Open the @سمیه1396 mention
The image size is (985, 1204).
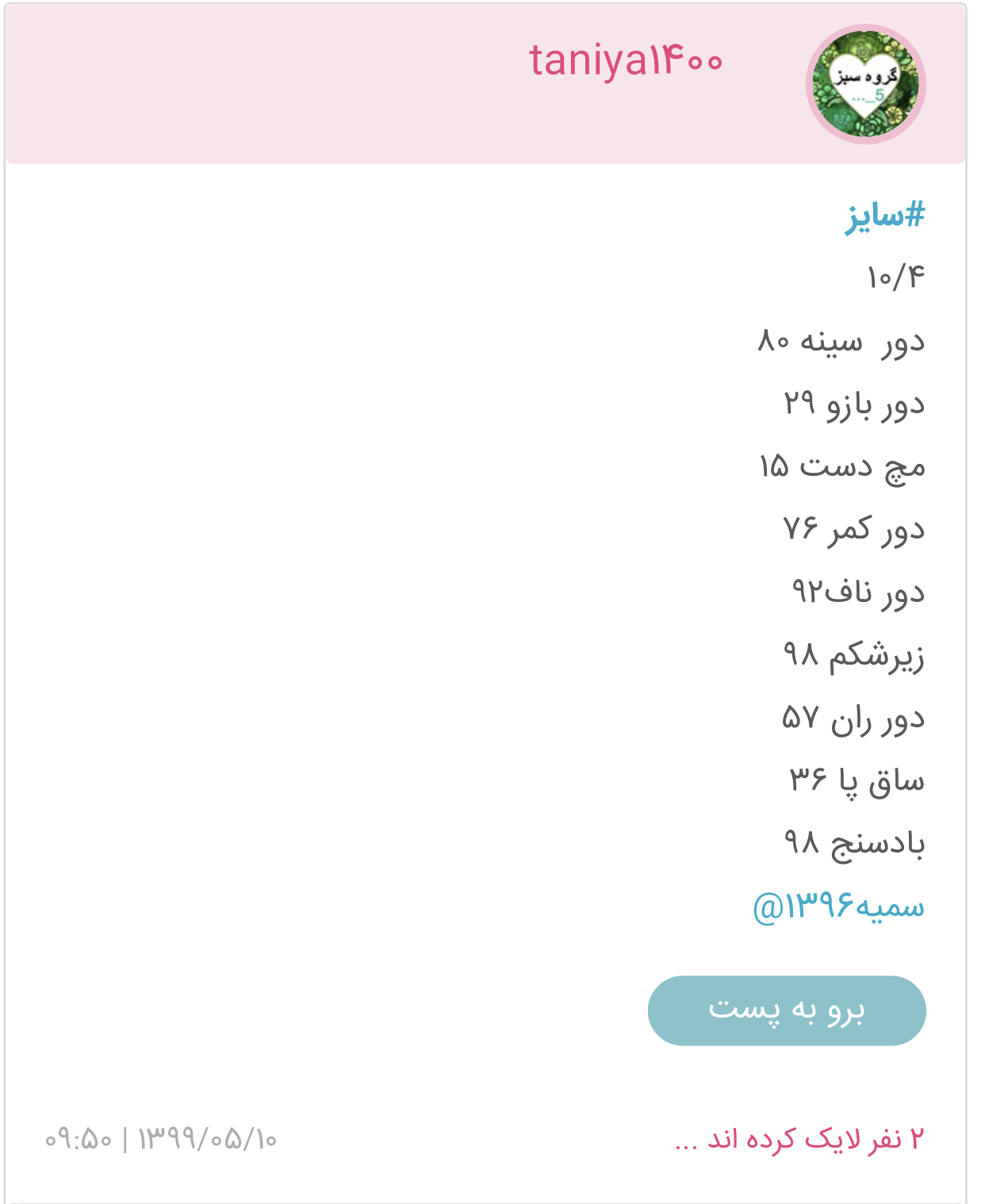[x=838, y=907]
